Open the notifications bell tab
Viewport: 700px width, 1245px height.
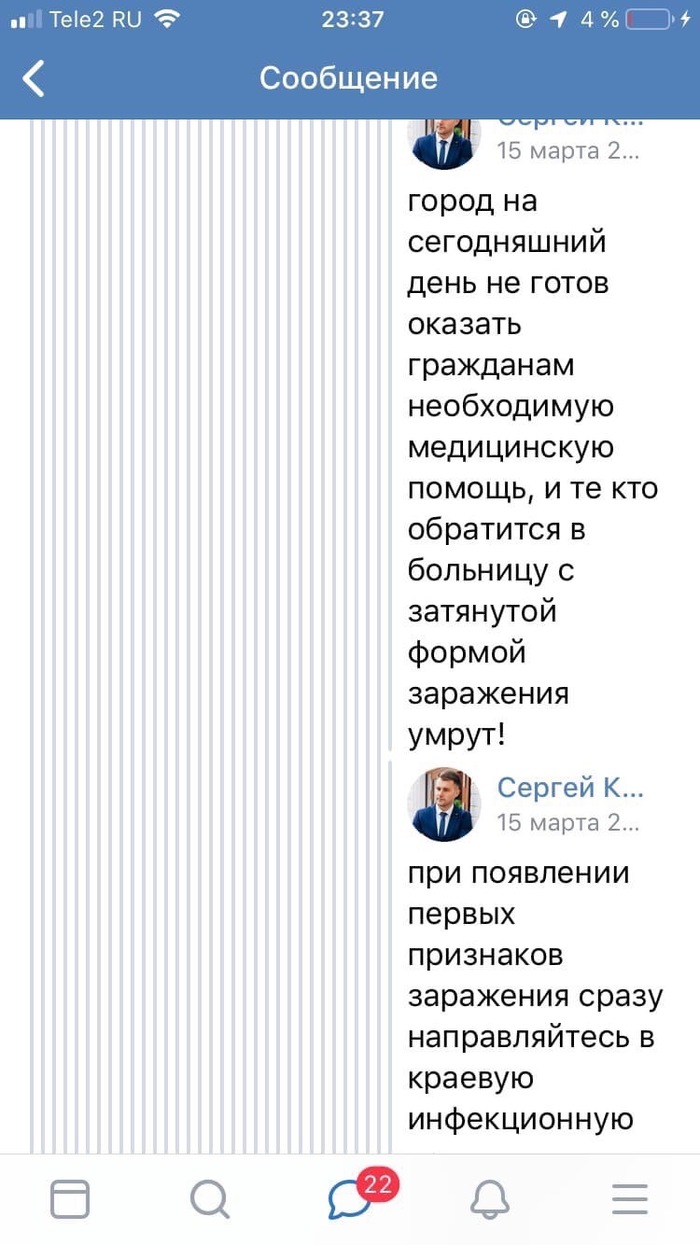[x=490, y=1198]
